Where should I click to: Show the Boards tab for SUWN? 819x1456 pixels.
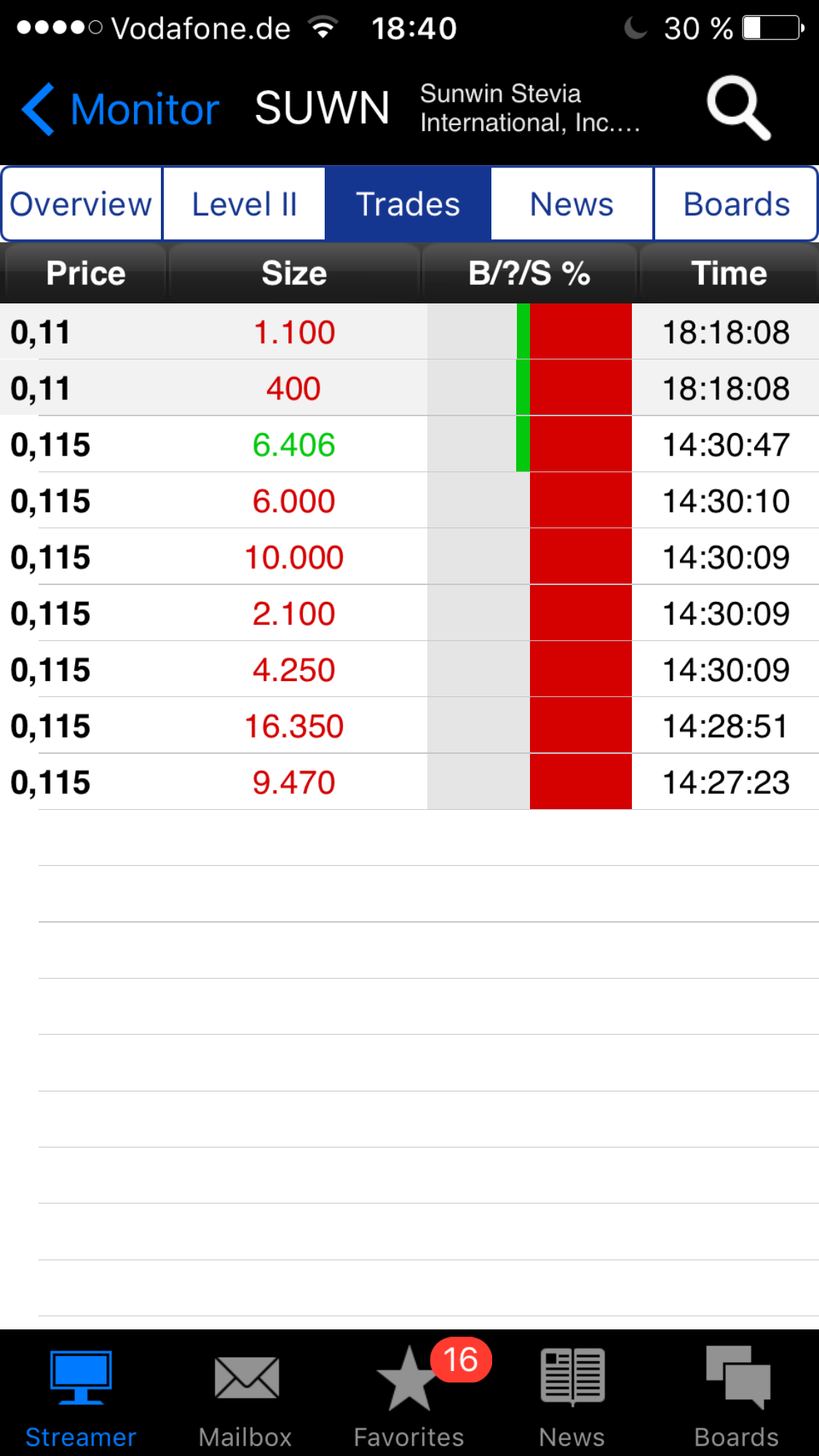(736, 204)
